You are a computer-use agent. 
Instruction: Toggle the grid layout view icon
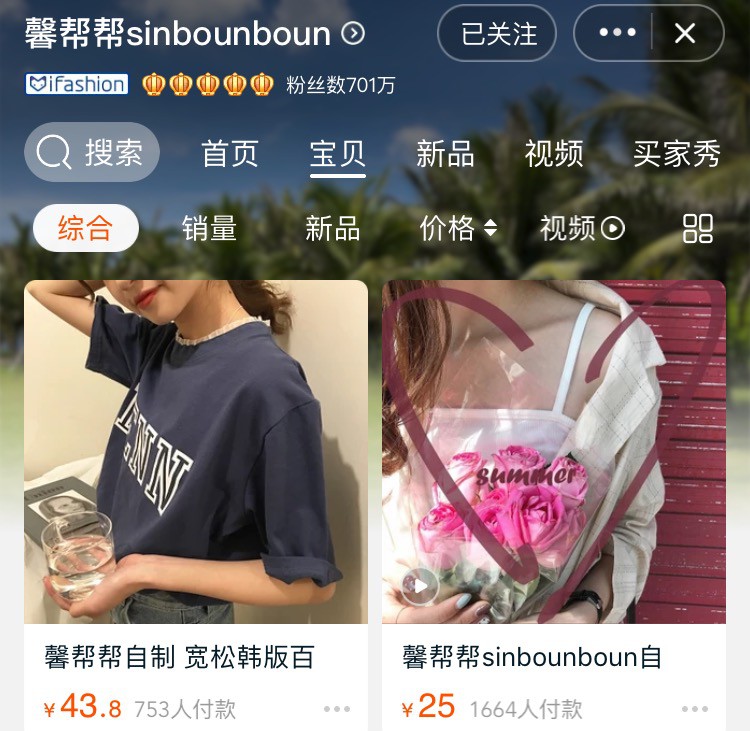click(x=698, y=228)
